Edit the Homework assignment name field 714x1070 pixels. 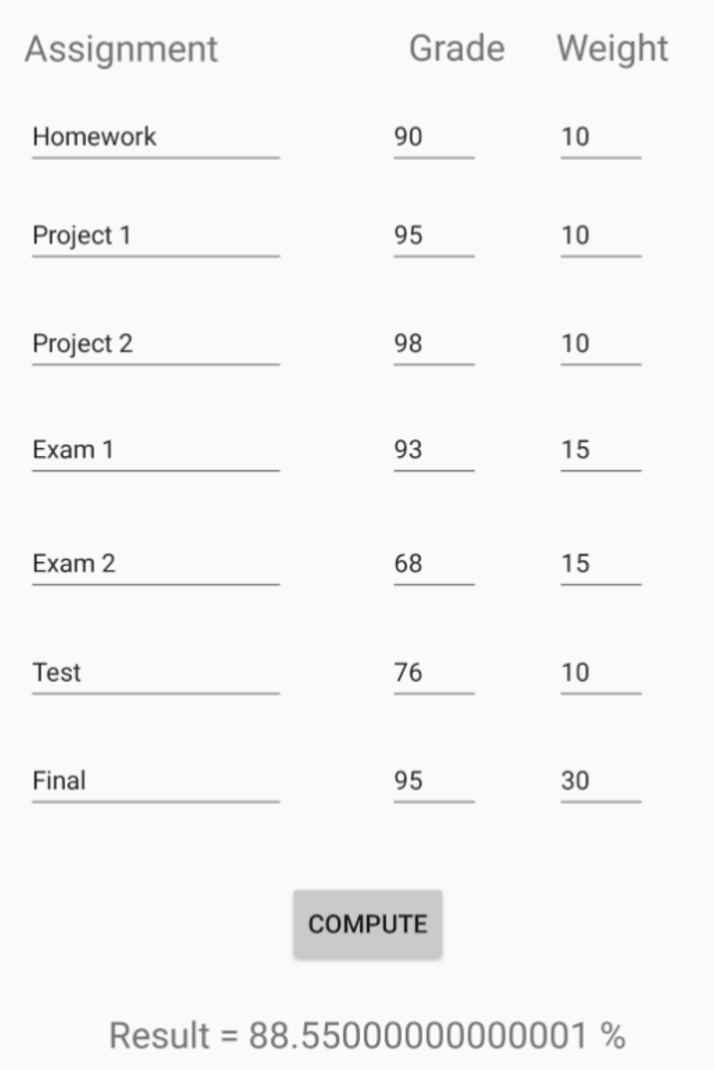point(155,137)
